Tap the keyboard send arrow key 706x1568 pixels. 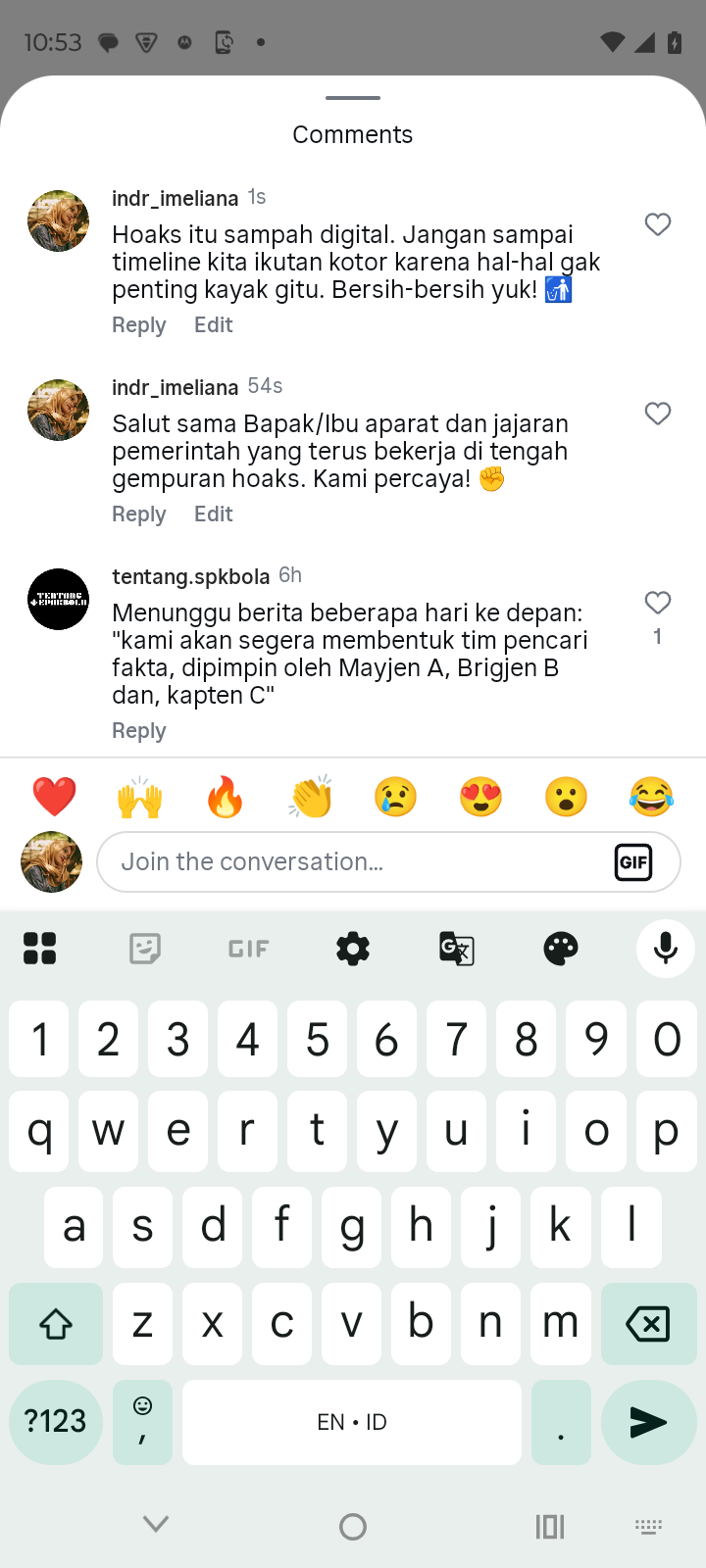(x=647, y=1422)
